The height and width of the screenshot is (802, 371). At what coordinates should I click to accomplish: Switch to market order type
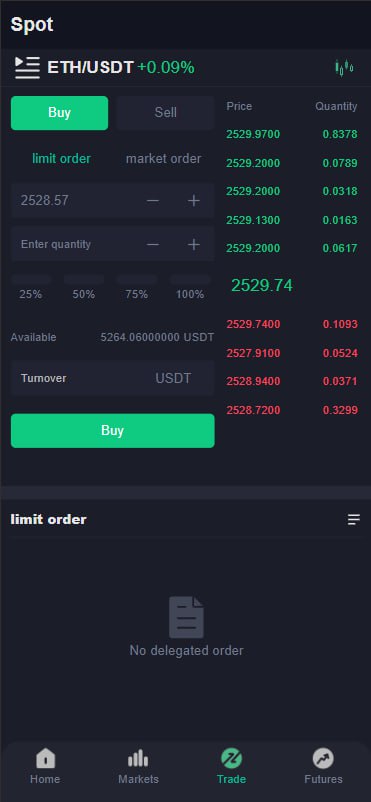tap(163, 159)
